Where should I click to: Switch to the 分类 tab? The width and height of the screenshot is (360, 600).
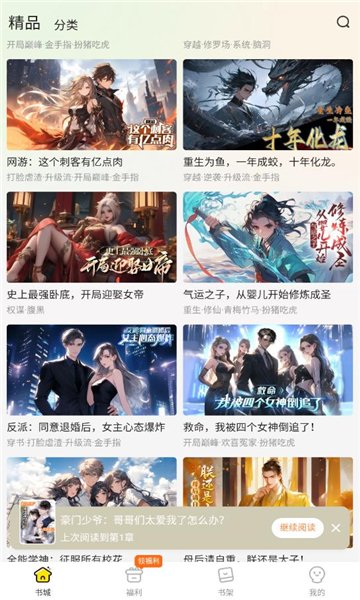tap(66, 25)
